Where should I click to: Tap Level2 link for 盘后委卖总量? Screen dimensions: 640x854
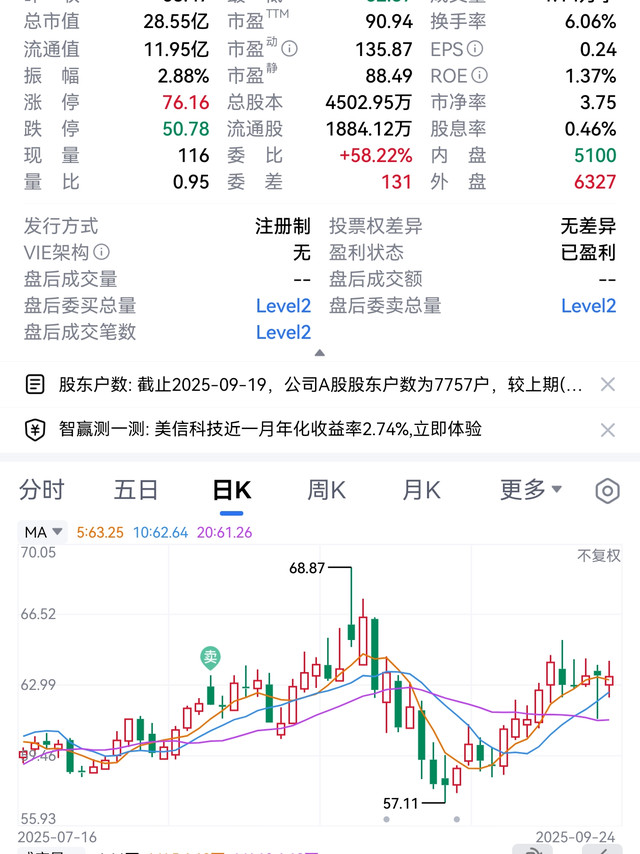pos(589,306)
